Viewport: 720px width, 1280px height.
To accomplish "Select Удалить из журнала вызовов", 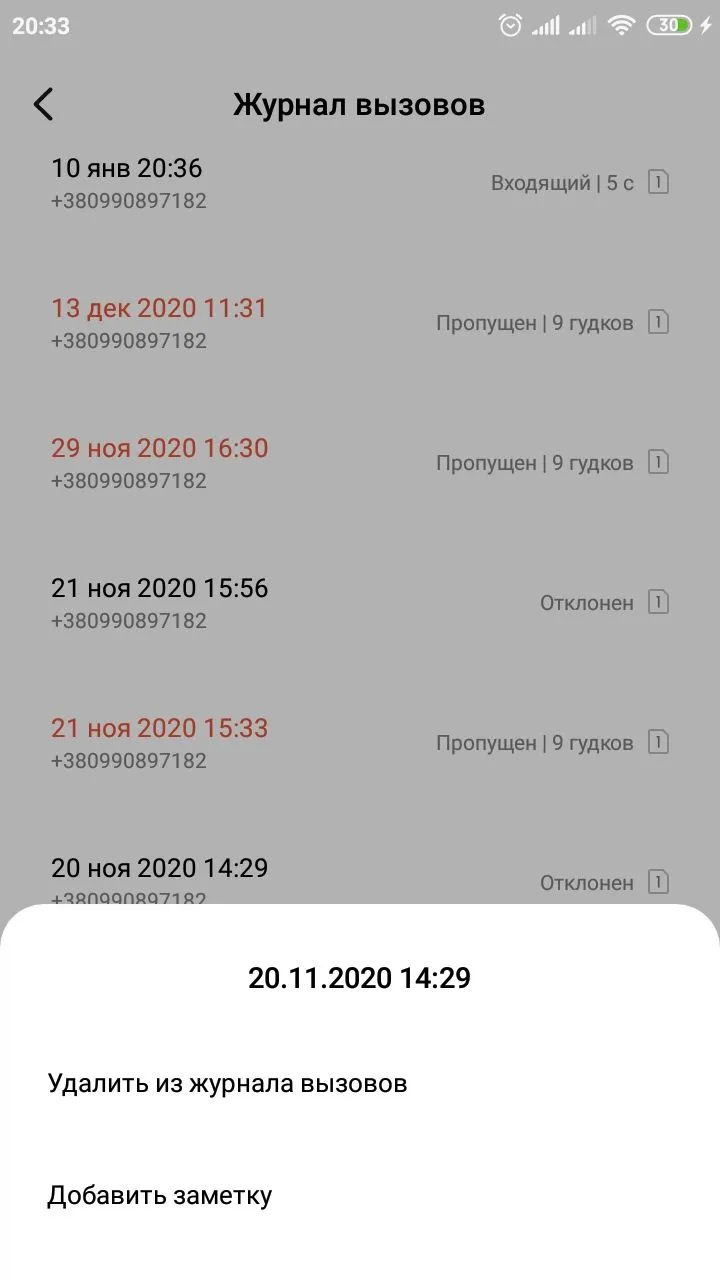I will click(x=227, y=1083).
